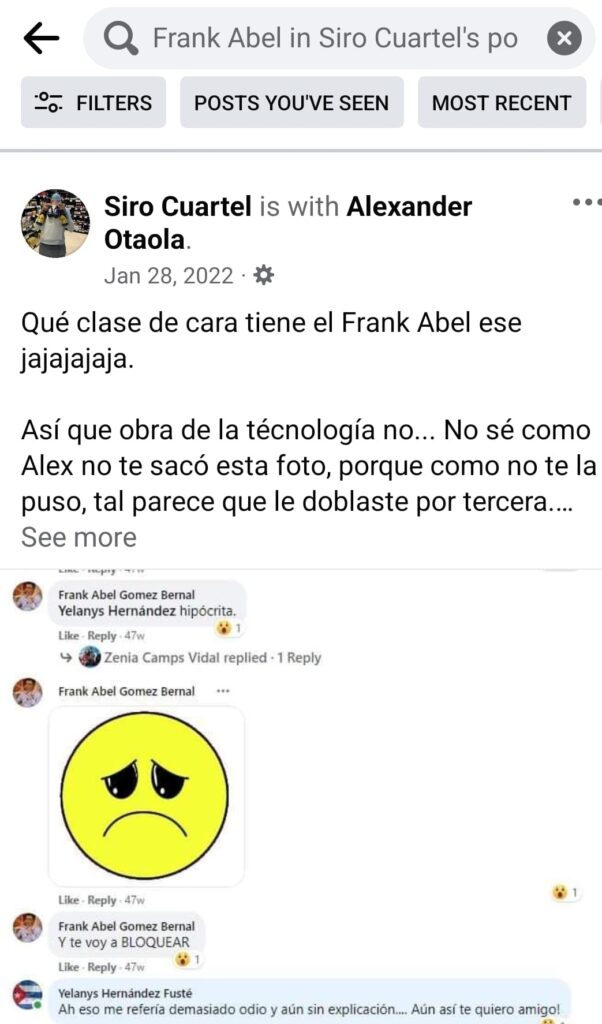Visit Siro Cuartel's profile by name
Screen dimensions: 602x1024
178,207
